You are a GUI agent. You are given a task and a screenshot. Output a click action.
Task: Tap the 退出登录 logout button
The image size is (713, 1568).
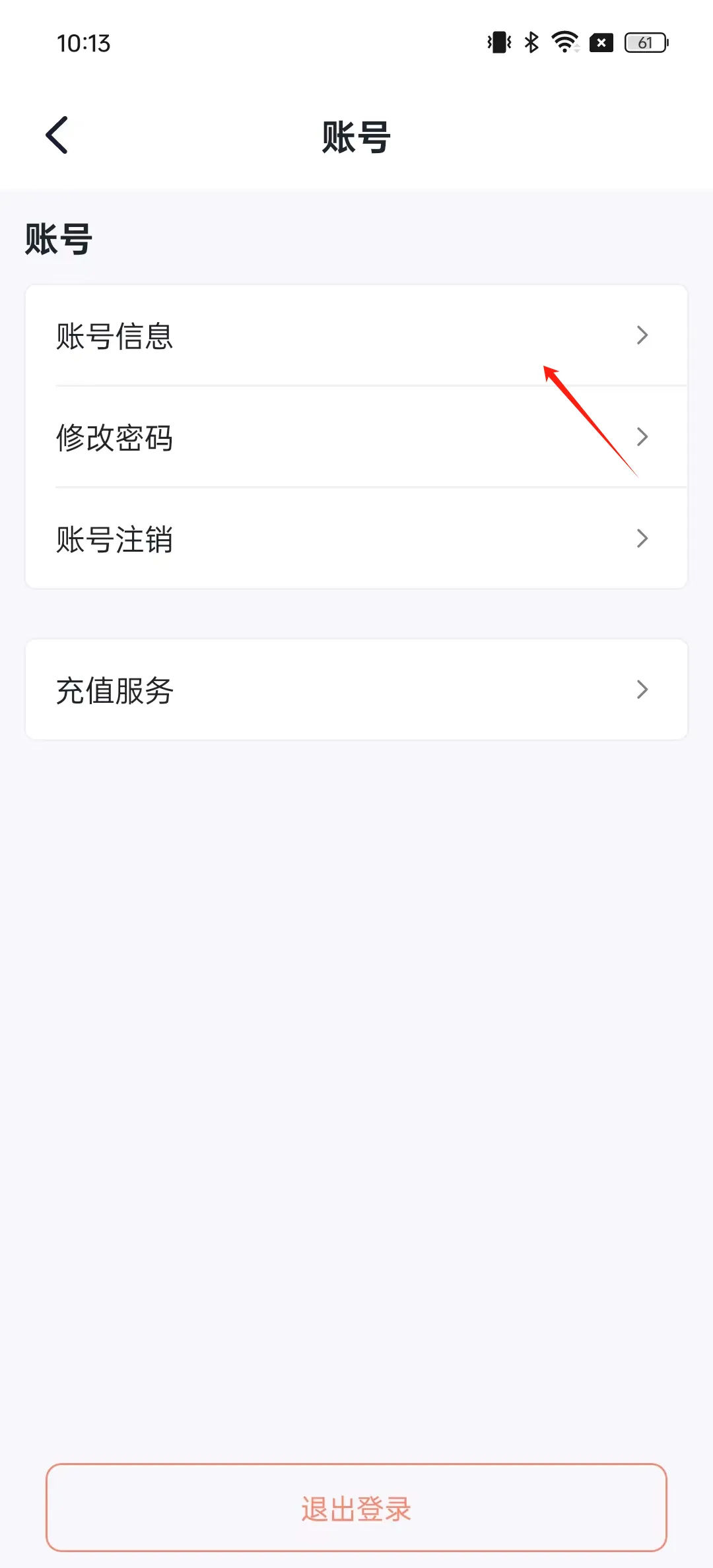[356, 1508]
